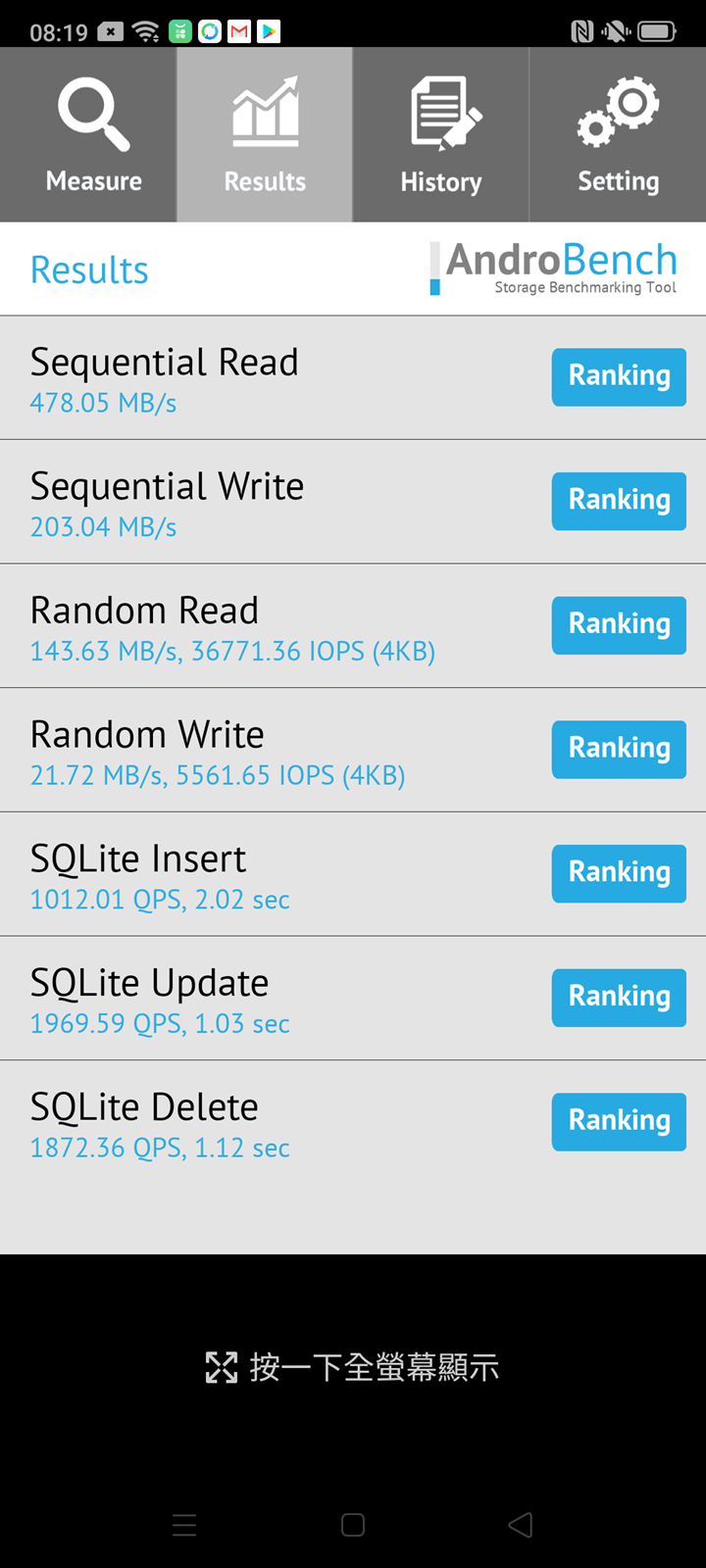The height and width of the screenshot is (1568, 706).
Task: Go to the Setting tab
Action: [618, 135]
